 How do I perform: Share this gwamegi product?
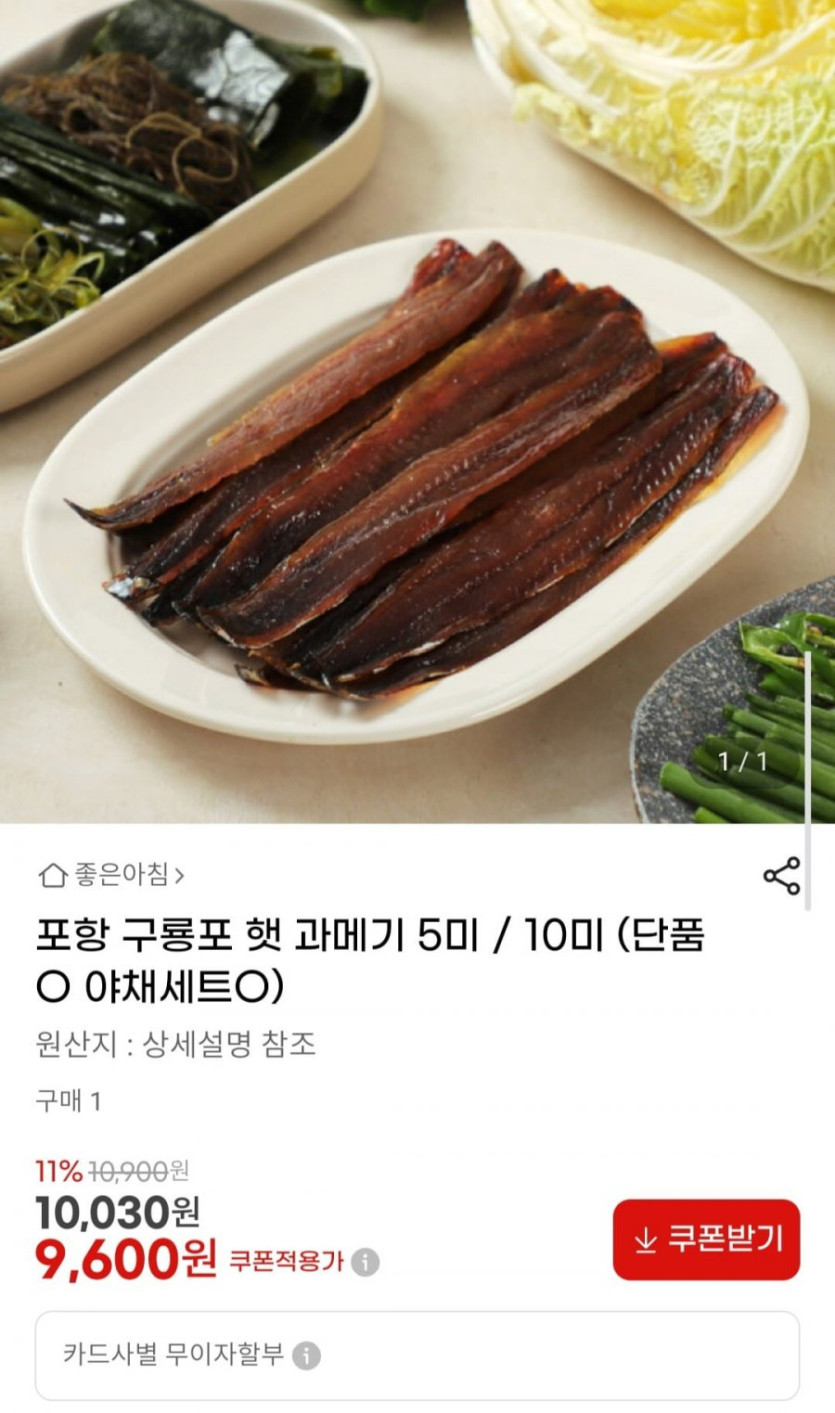[781, 876]
